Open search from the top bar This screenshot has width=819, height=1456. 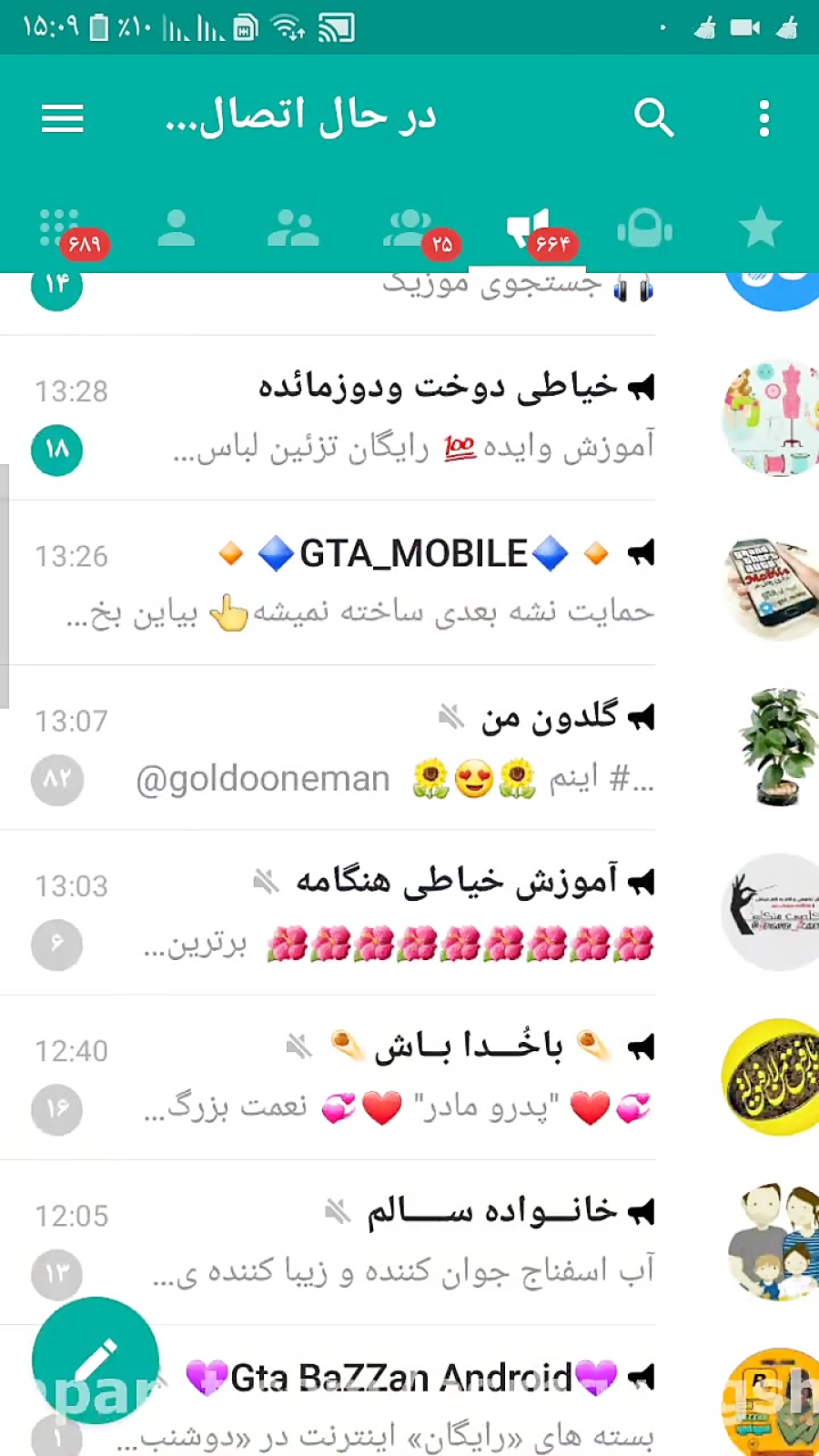pos(653,118)
